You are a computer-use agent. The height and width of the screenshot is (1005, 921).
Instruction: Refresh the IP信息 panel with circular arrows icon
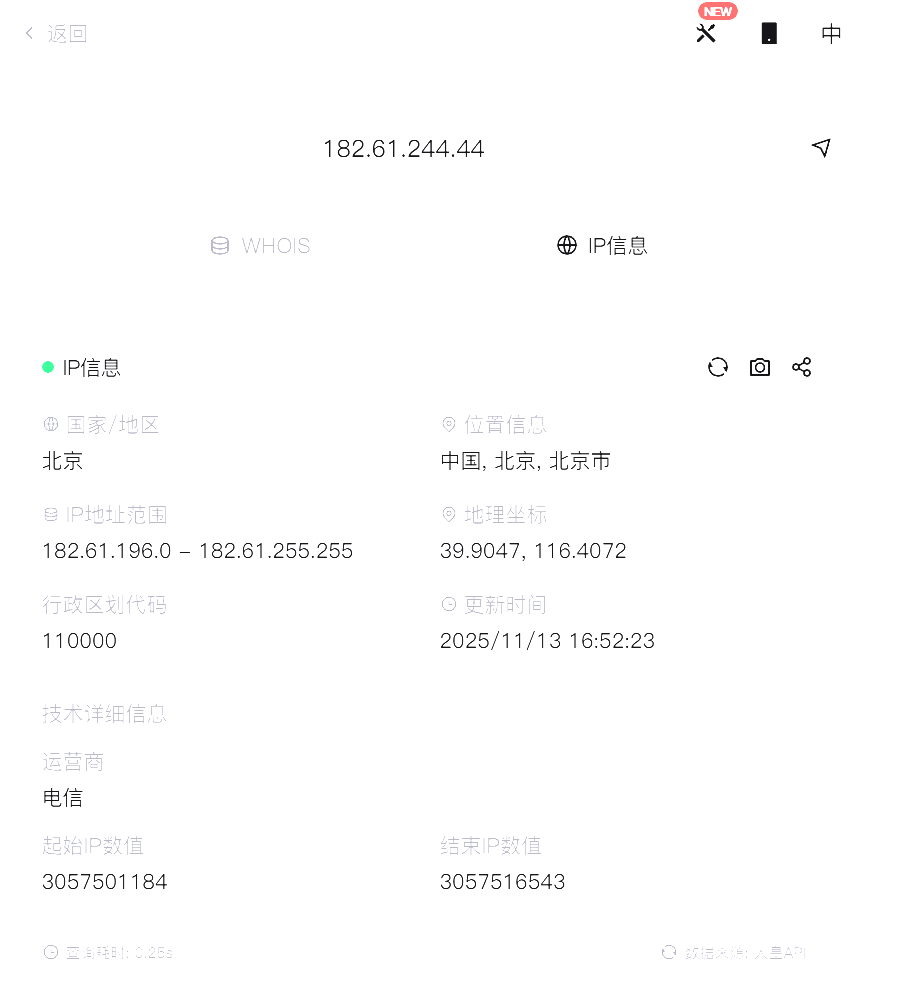click(x=717, y=367)
